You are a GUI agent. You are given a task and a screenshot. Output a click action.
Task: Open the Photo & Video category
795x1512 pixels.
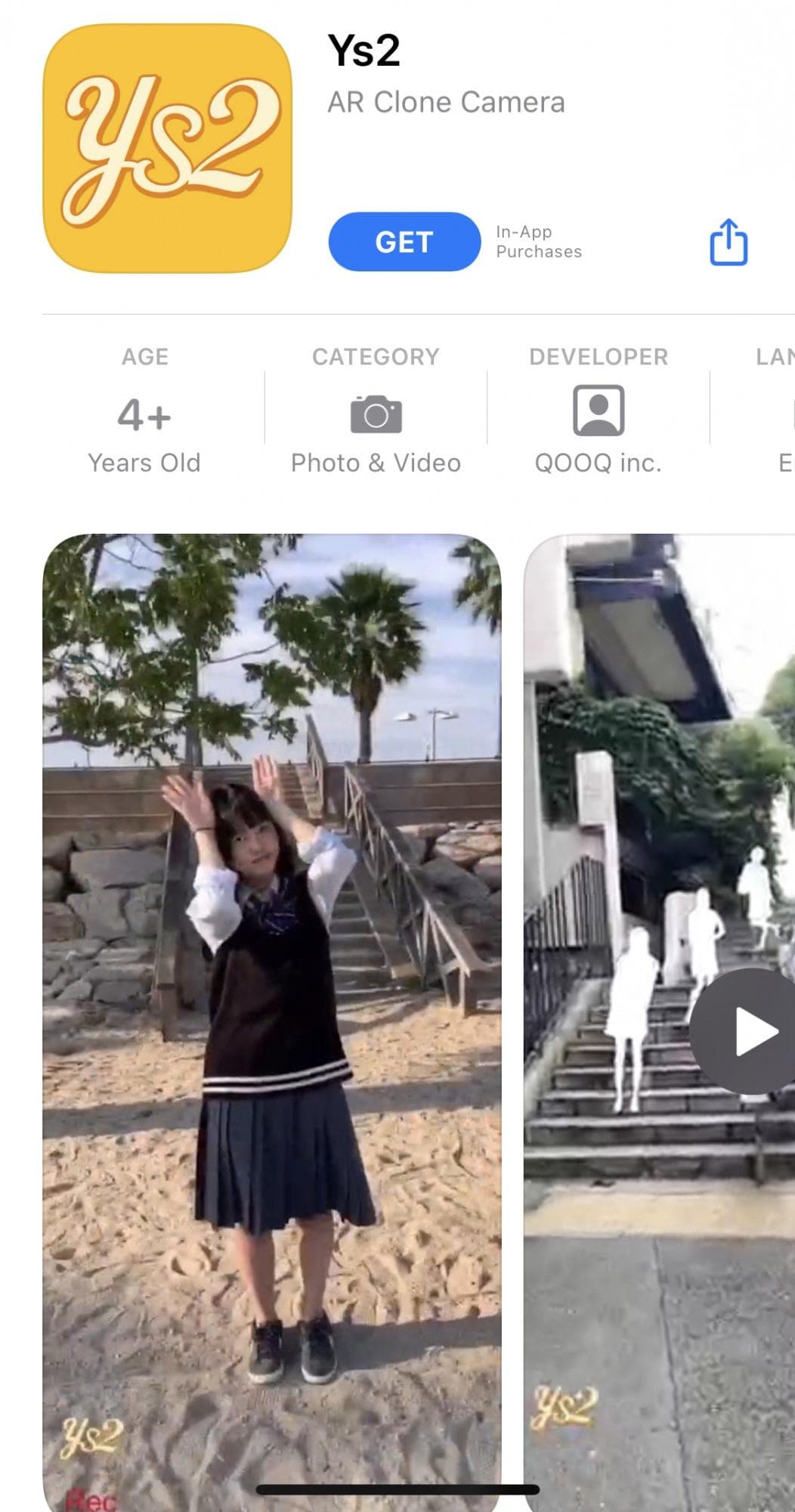pyautogui.click(x=376, y=411)
